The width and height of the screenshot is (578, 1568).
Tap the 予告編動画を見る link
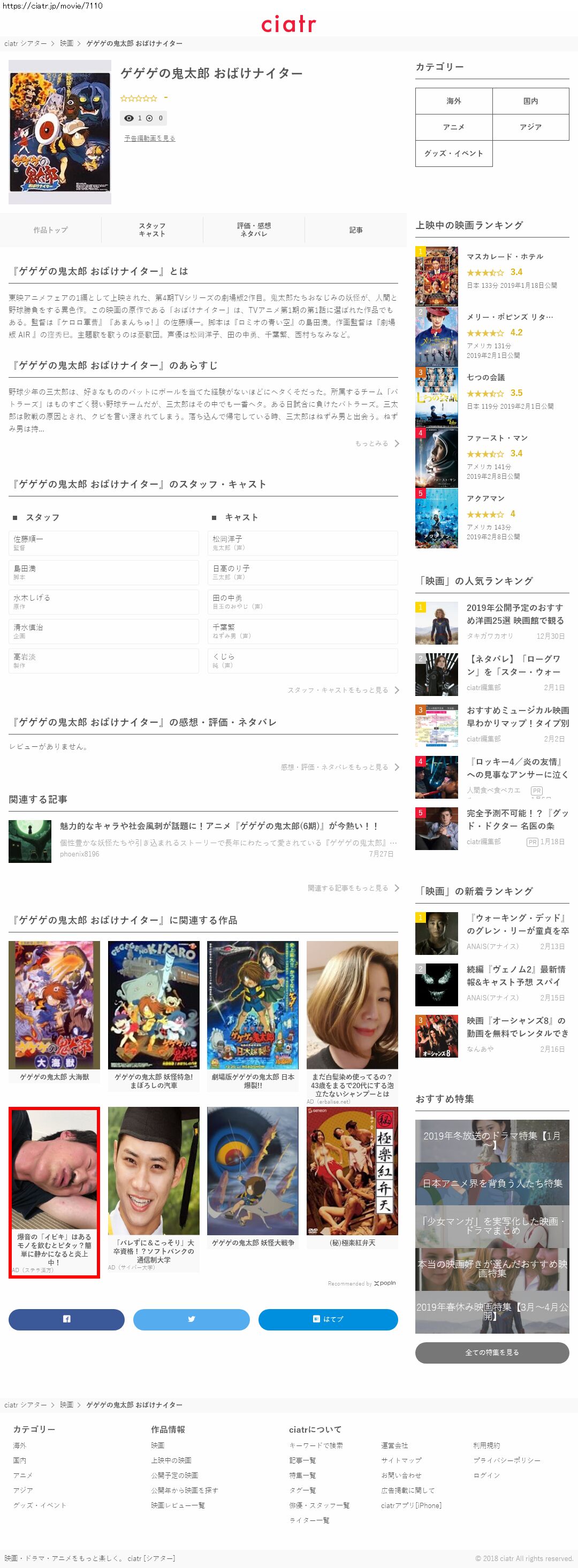tap(149, 138)
